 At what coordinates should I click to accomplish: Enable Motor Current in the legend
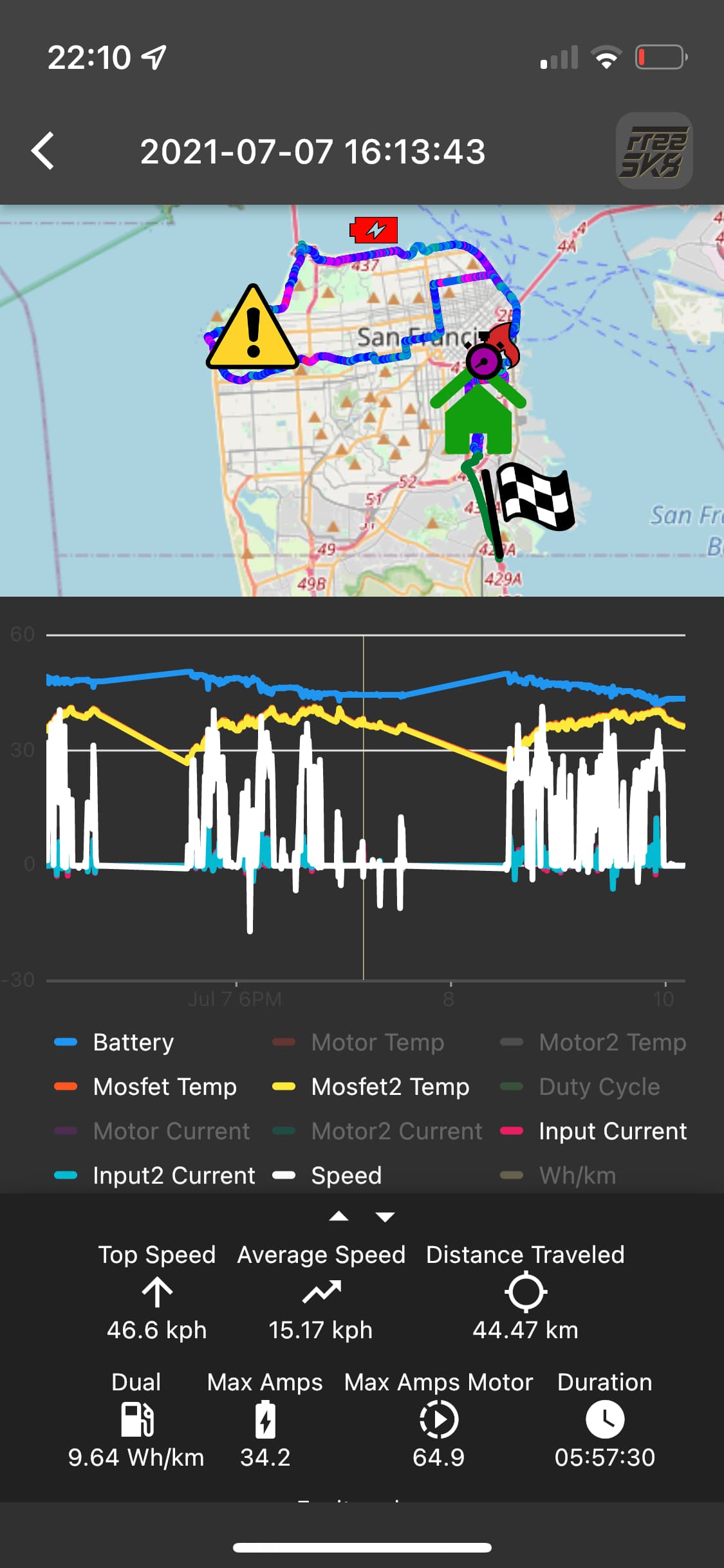click(153, 1131)
